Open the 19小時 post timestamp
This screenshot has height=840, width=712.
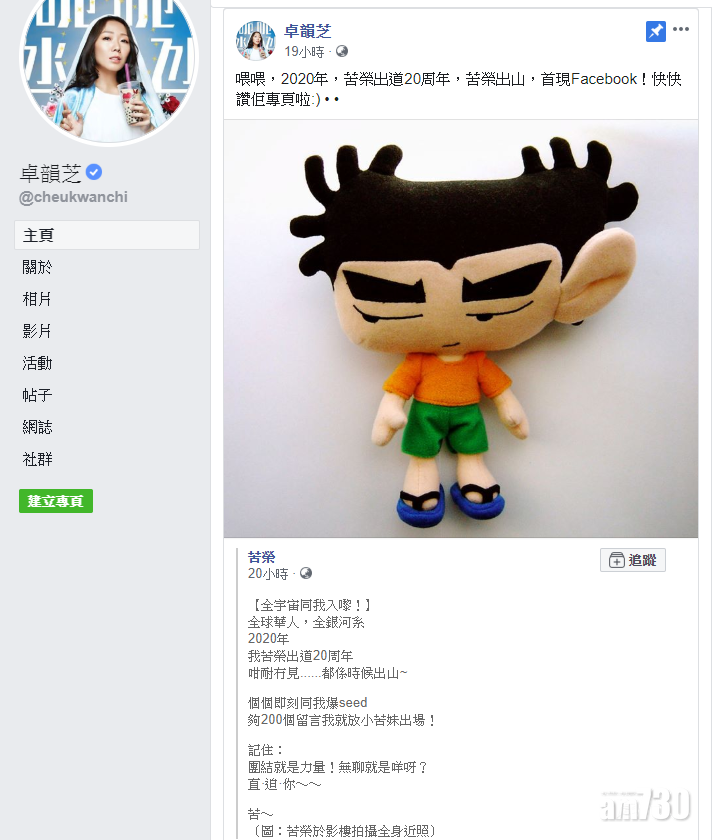(x=306, y=51)
